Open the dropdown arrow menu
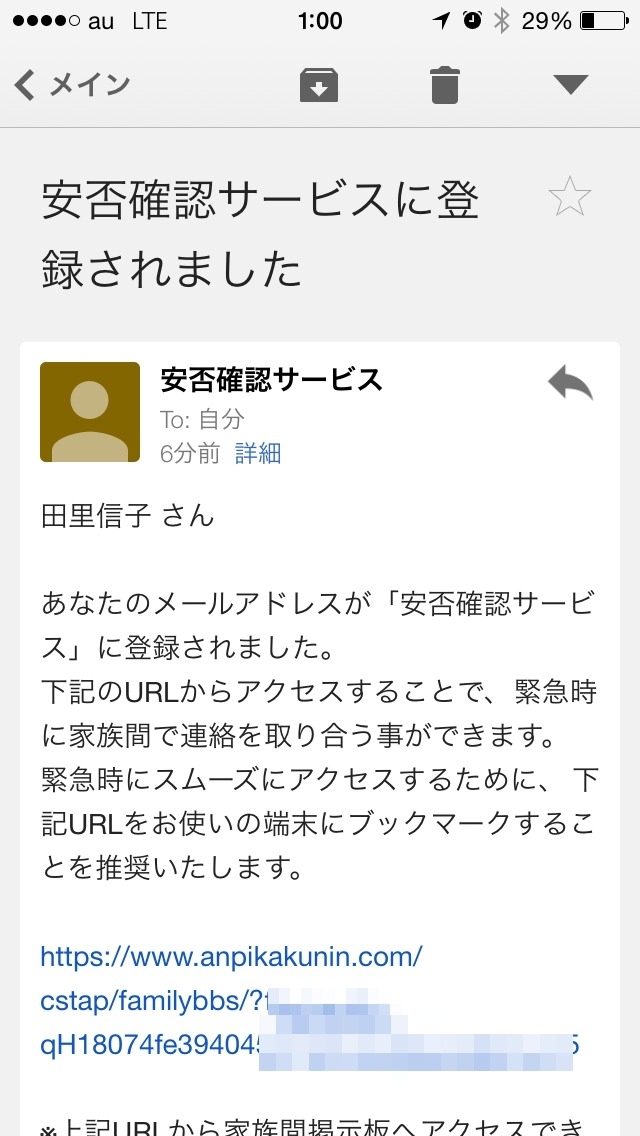Image resolution: width=640 pixels, height=1136 pixels. [571, 85]
